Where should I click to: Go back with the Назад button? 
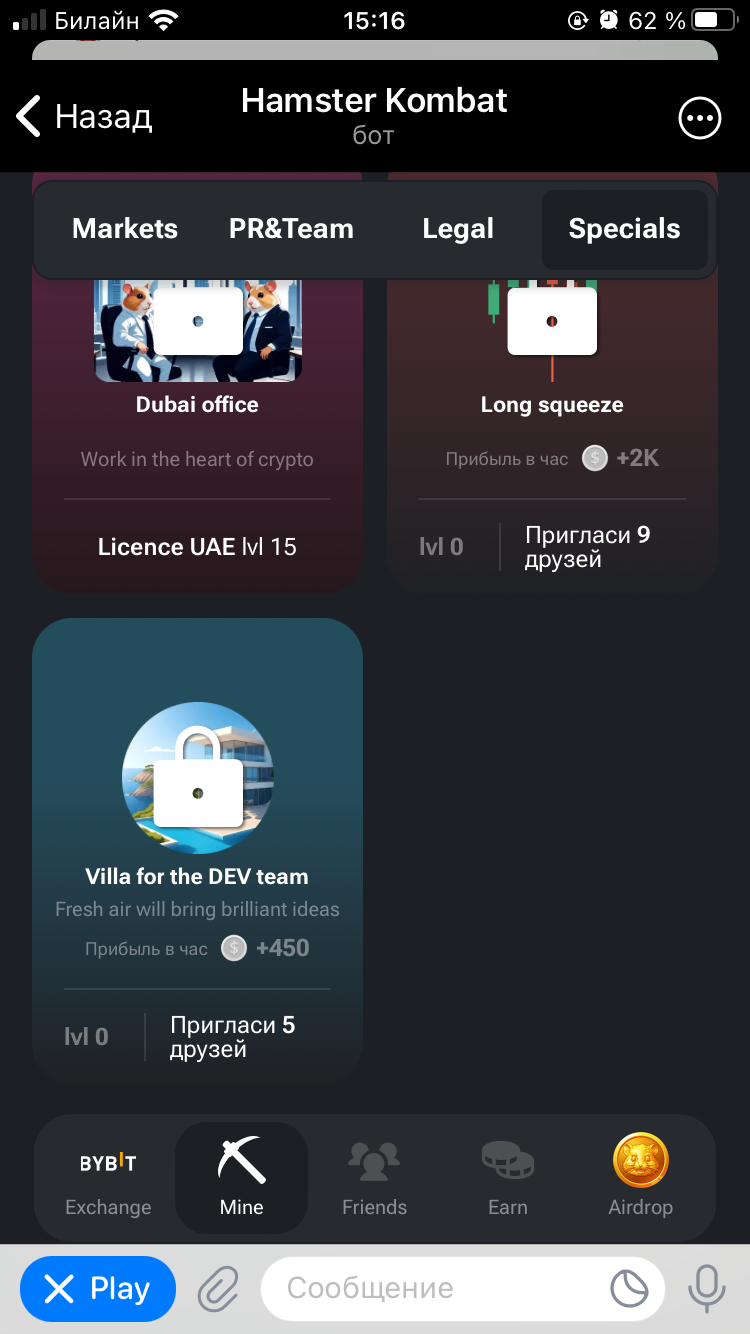(84, 117)
